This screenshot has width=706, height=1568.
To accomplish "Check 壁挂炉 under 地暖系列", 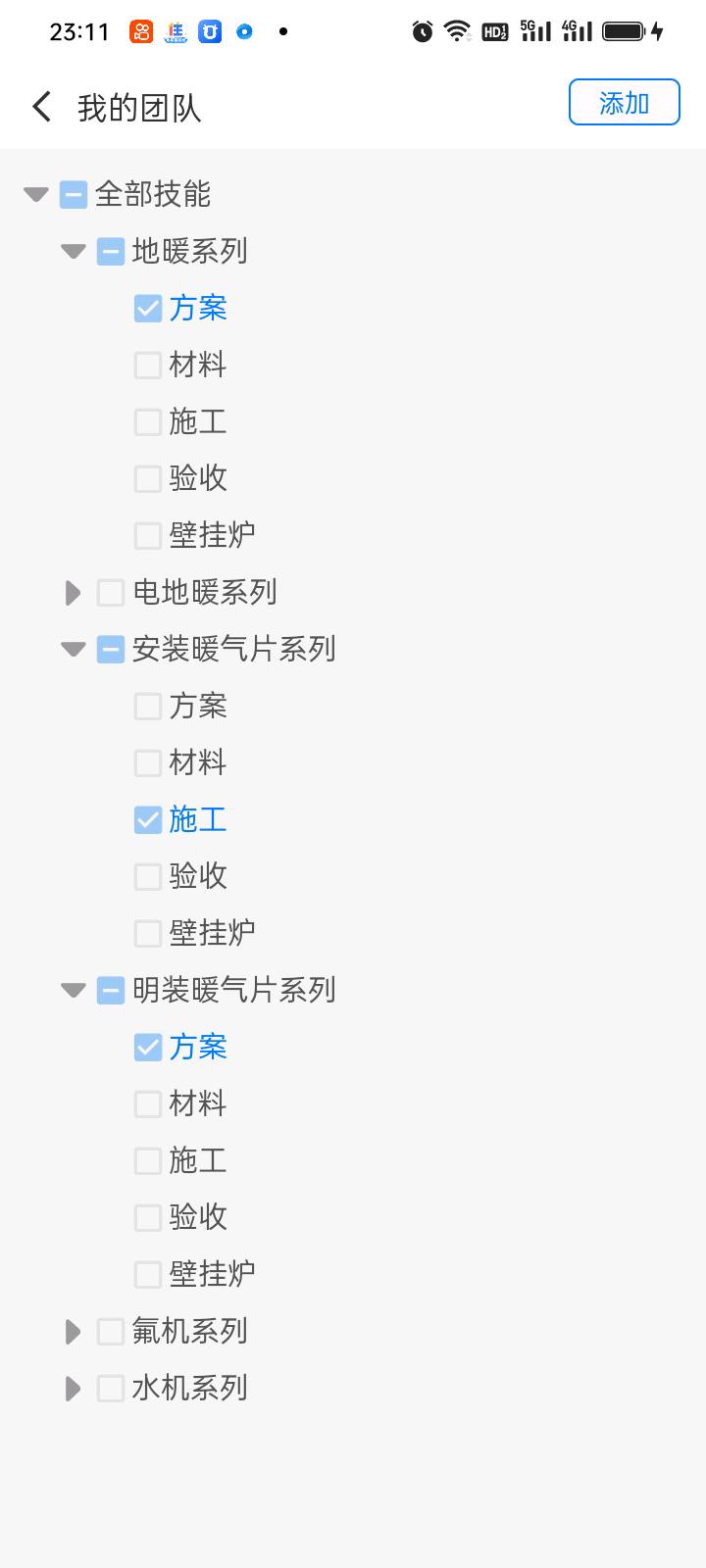I will click(148, 535).
